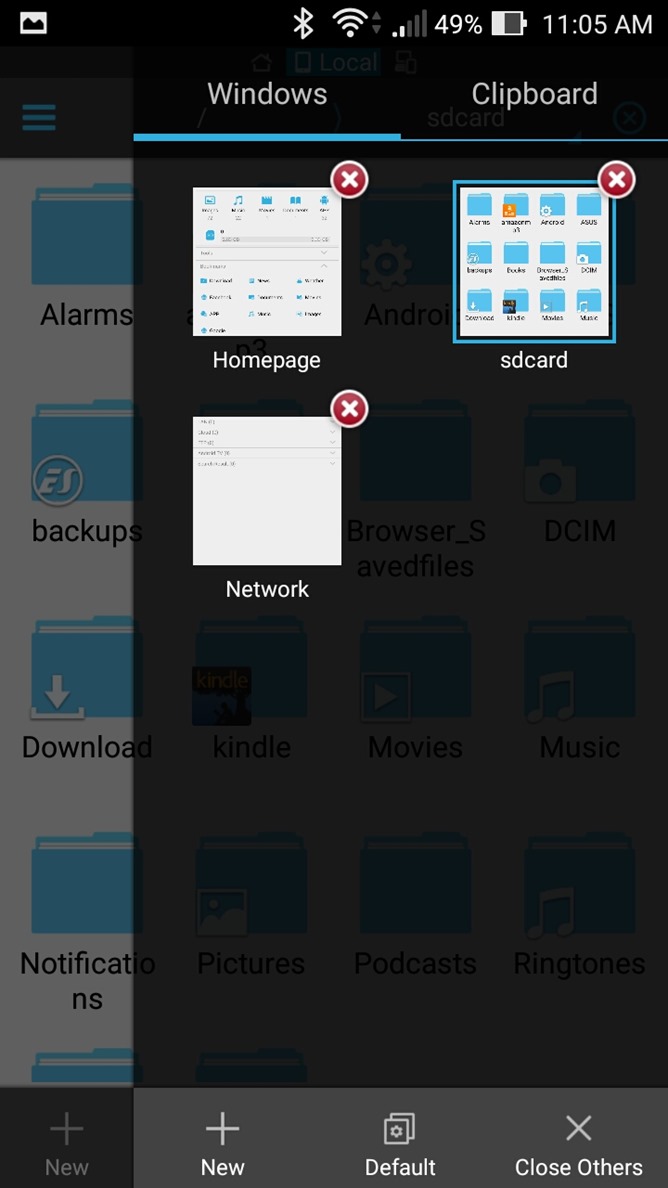This screenshot has width=668, height=1188.
Task: Create a new window in panel
Action: click(222, 1143)
